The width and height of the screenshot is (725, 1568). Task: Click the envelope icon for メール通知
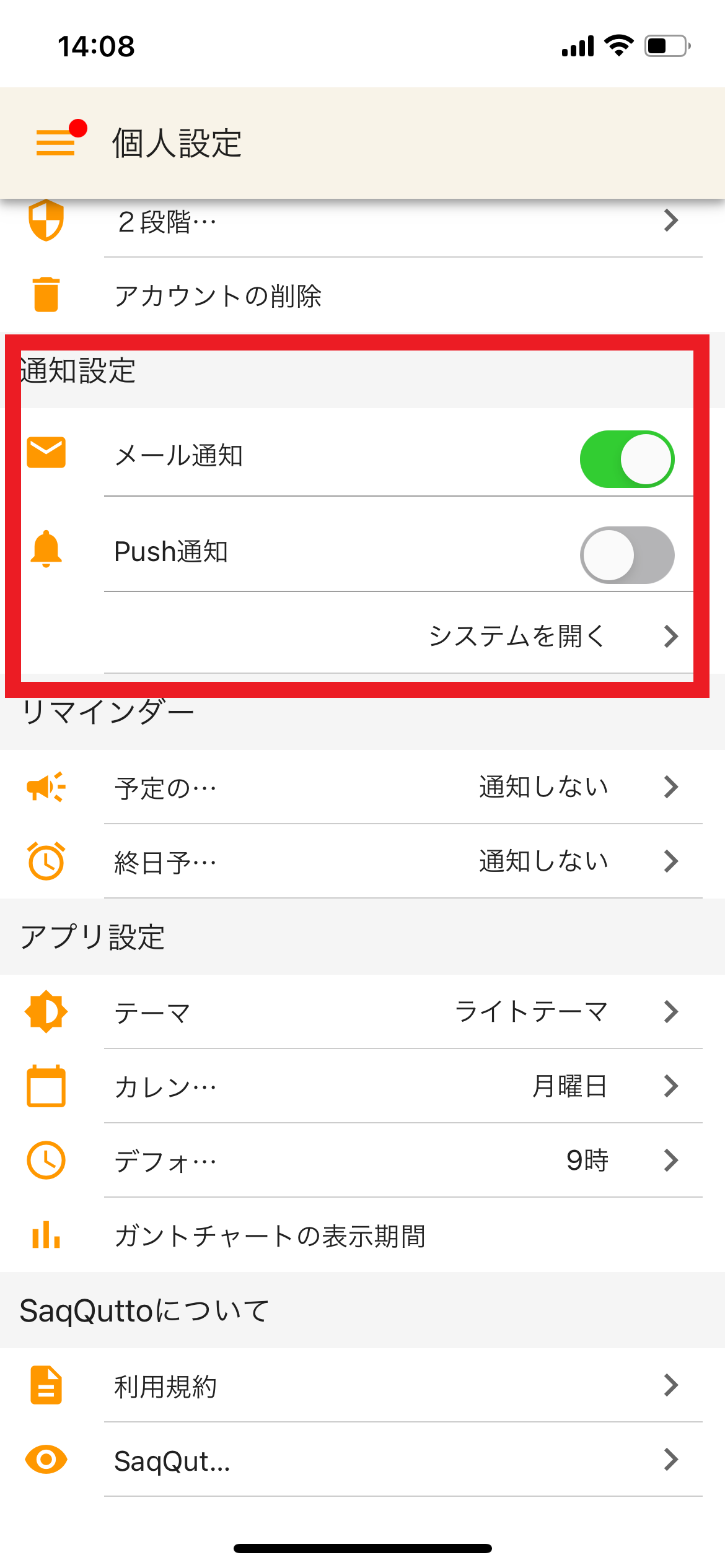(x=46, y=453)
